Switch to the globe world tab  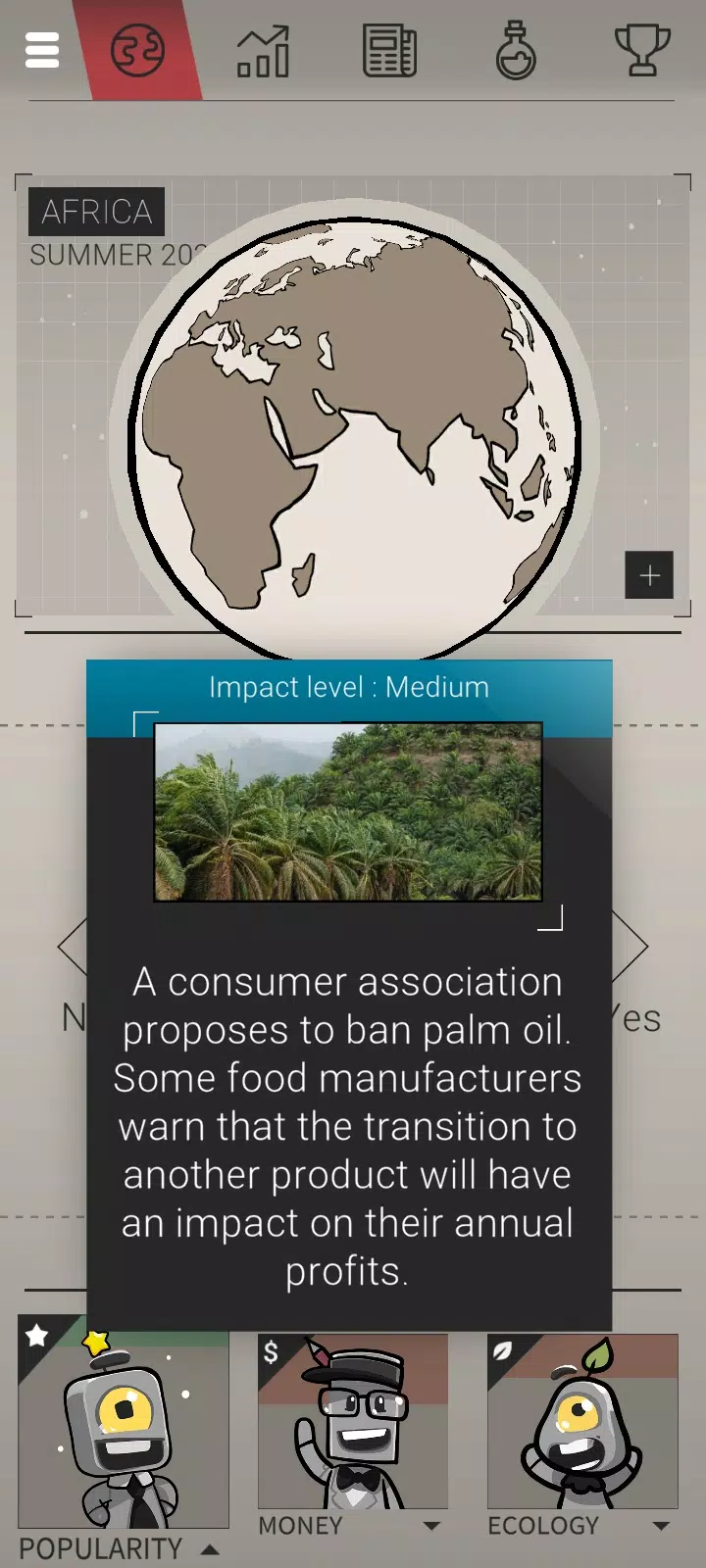[137, 50]
